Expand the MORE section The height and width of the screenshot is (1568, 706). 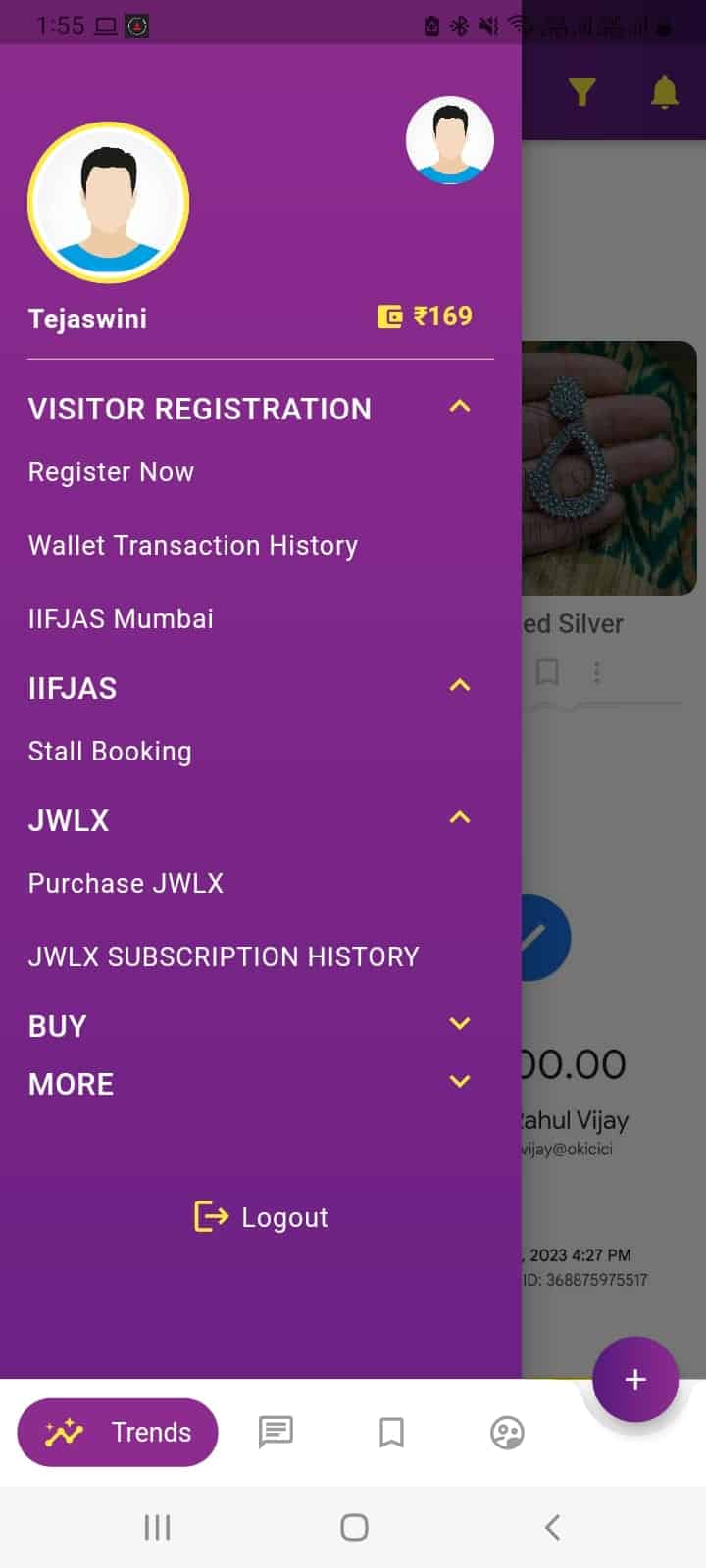pyautogui.click(x=459, y=1082)
